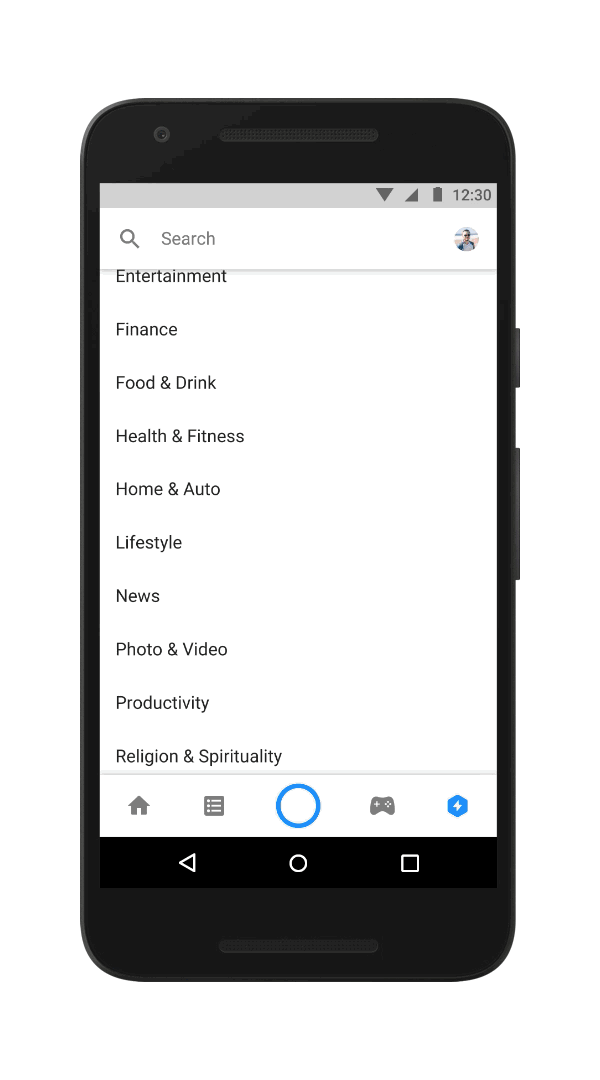600x1080 pixels.
Task: Go back using the system back button
Action: [x=187, y=862]
